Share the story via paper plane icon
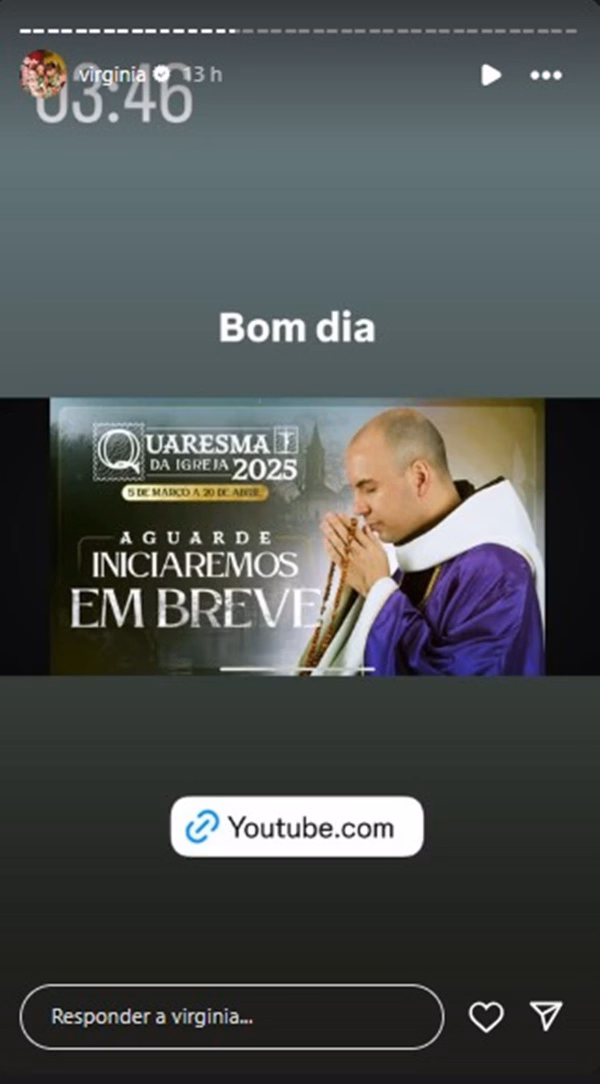Screen dimensions: 600x1084 click(x=546, y=1017)
